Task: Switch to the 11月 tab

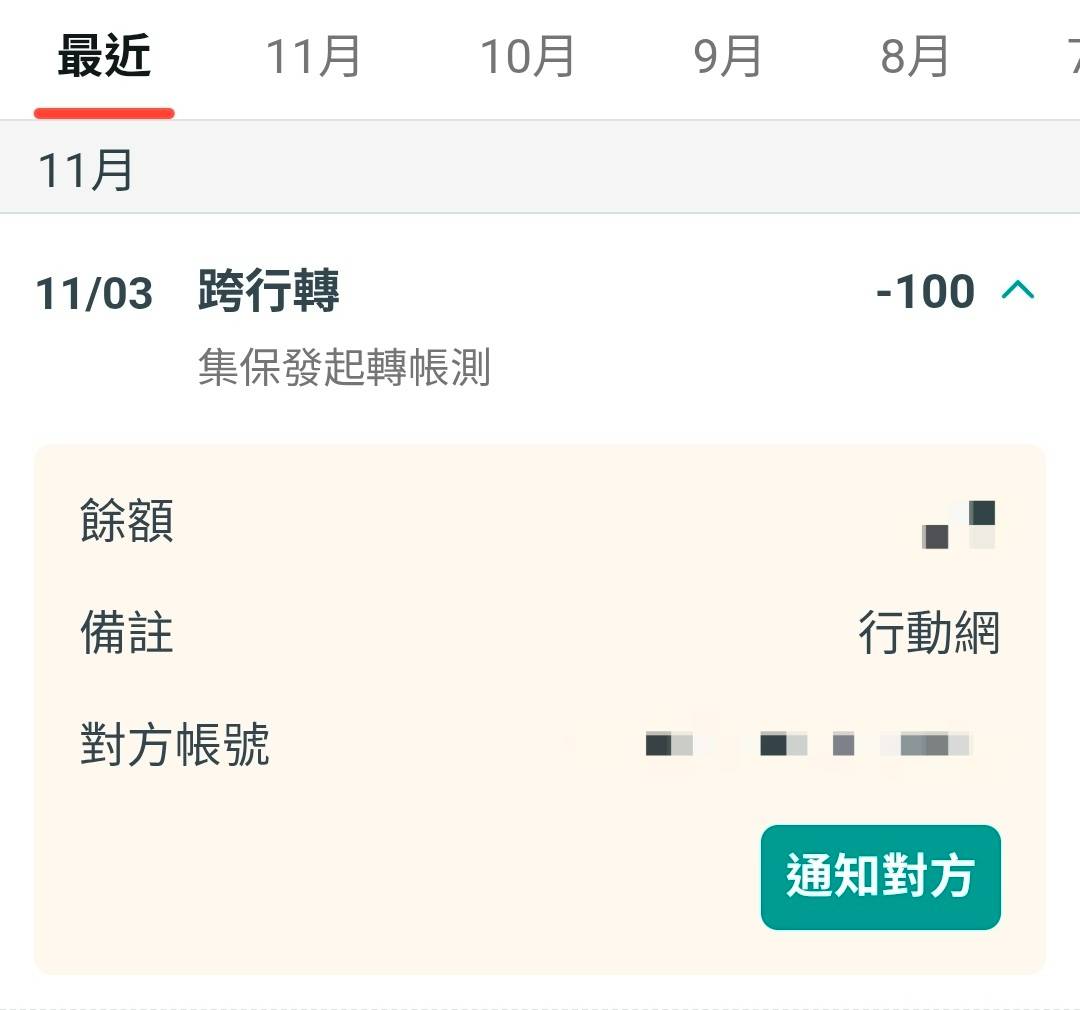Action: (313, 57)
